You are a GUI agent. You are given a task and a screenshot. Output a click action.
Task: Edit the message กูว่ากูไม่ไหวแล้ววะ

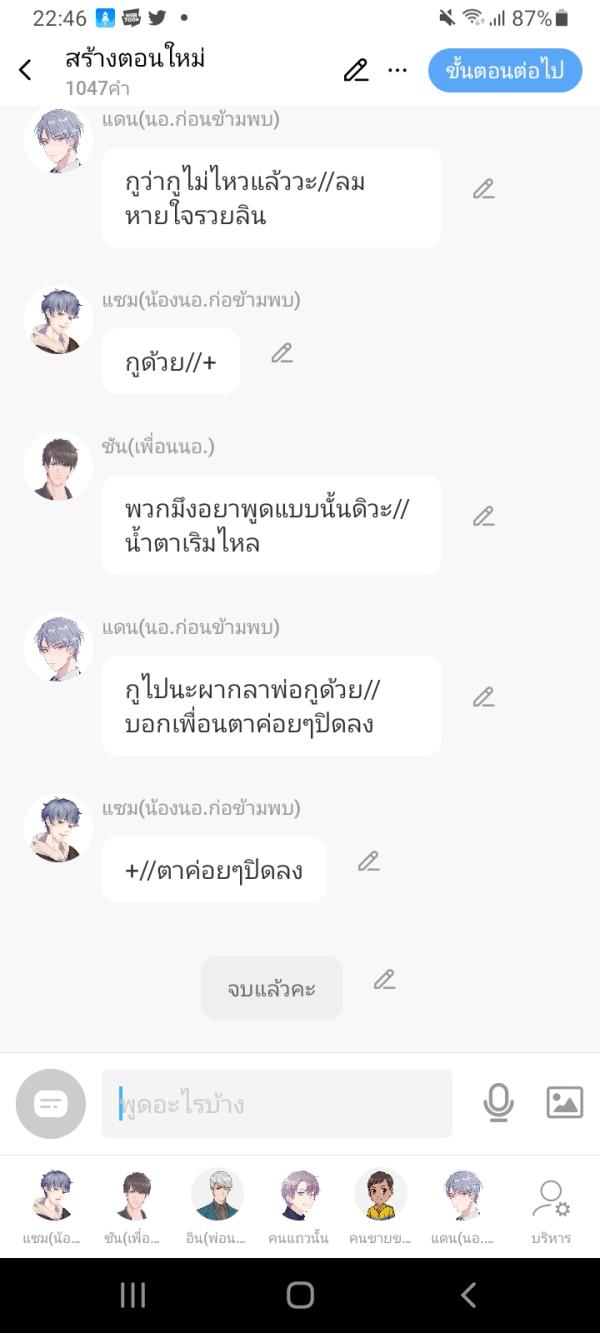484,189
